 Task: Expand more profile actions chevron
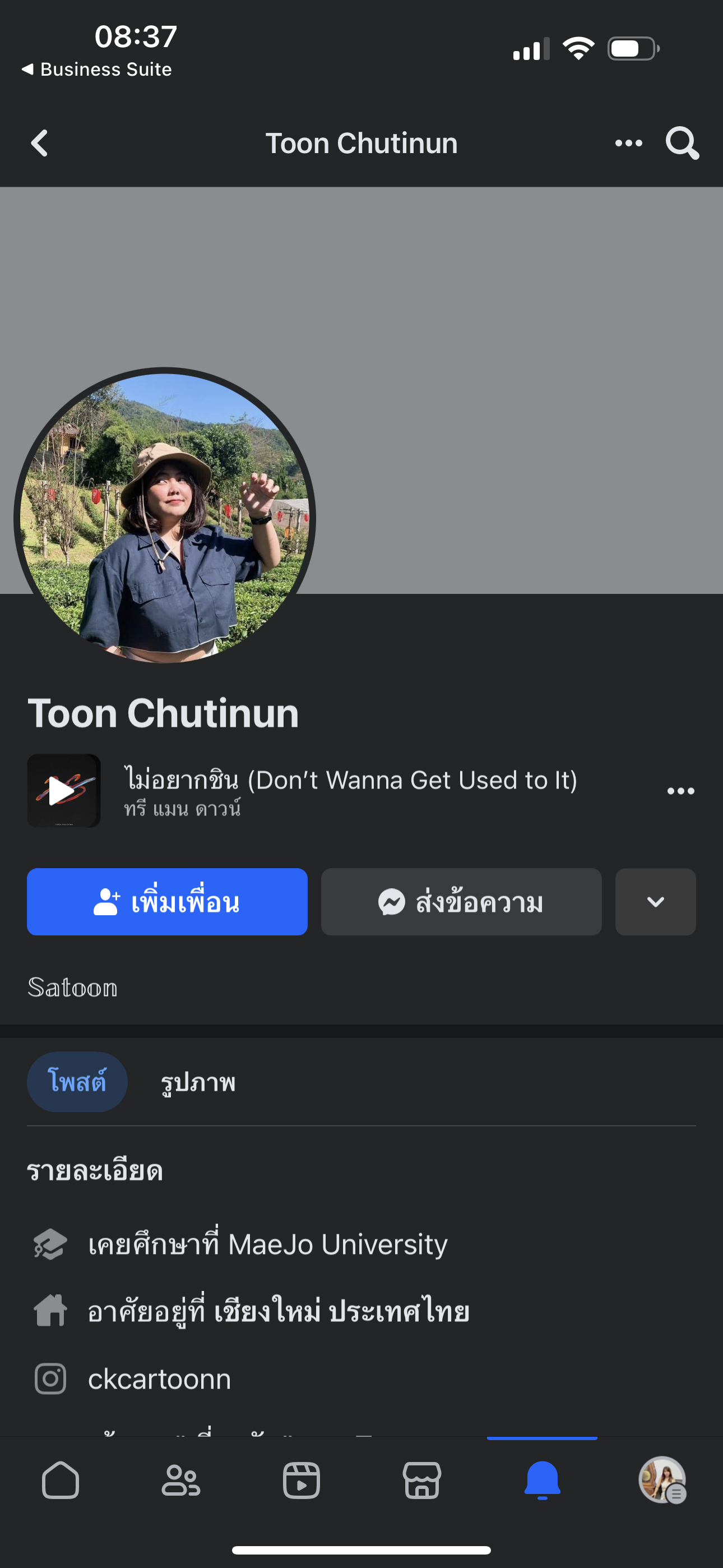pyautogui.click(x=655, y=901)
